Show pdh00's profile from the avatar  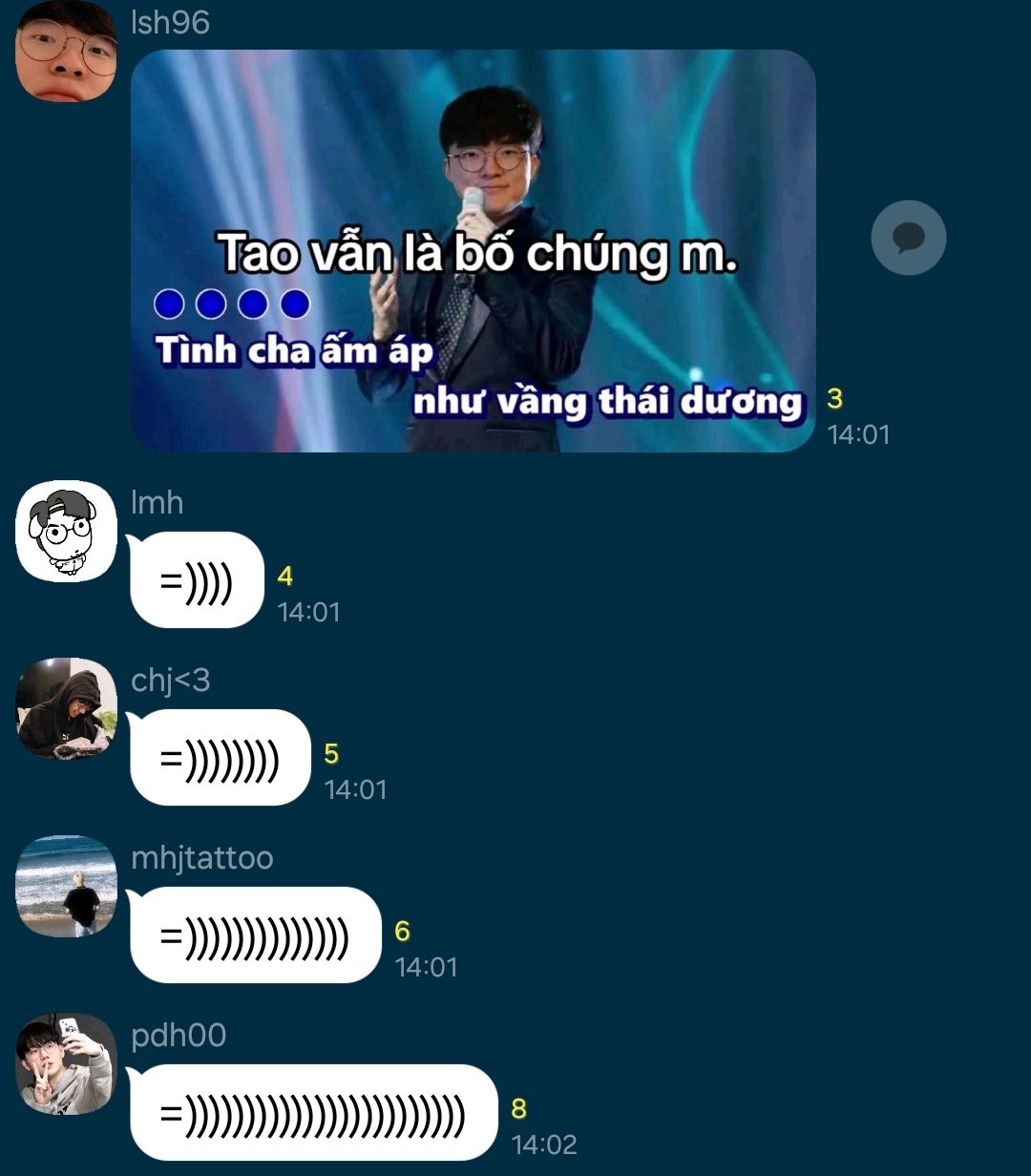[66, 1063]
